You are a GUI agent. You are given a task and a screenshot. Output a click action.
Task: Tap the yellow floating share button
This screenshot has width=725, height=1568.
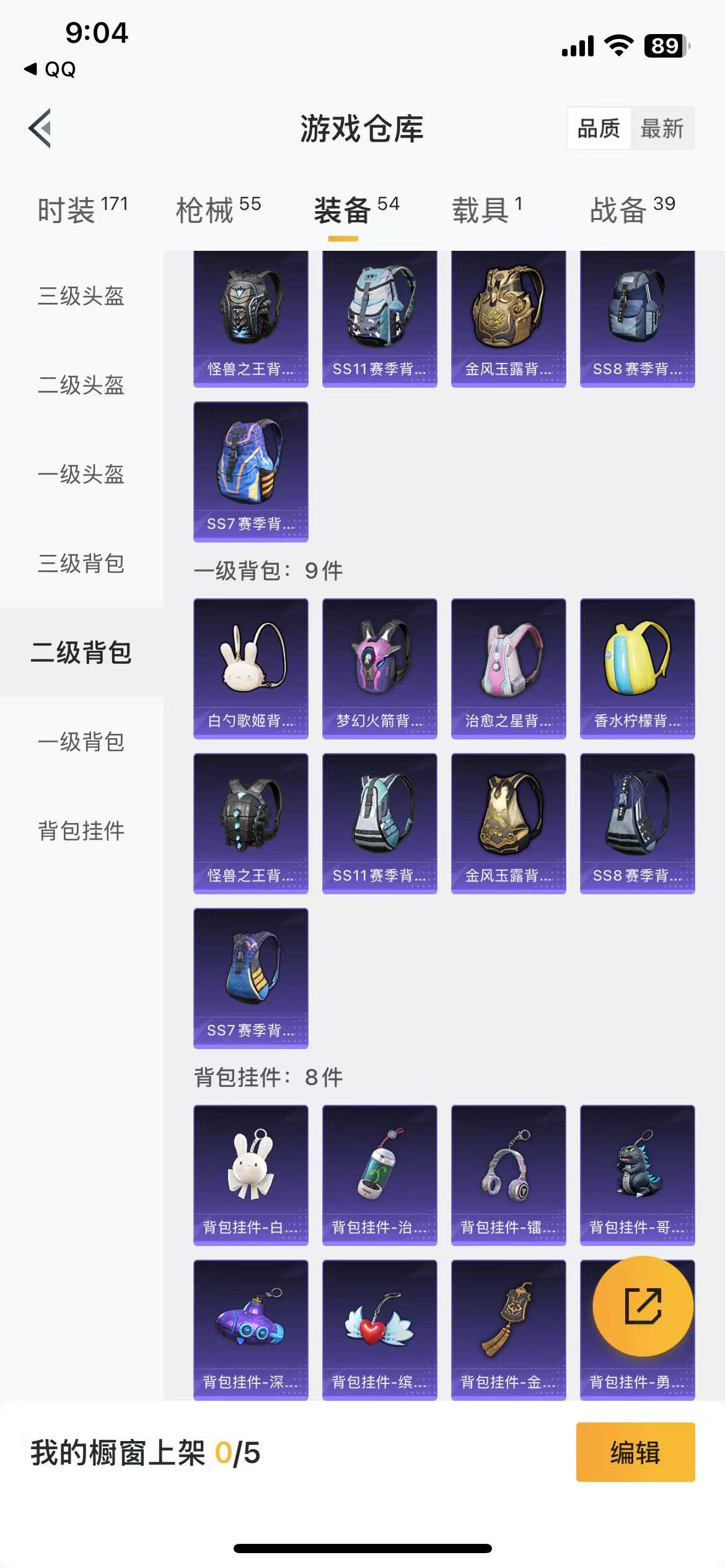coord(643,1306)
